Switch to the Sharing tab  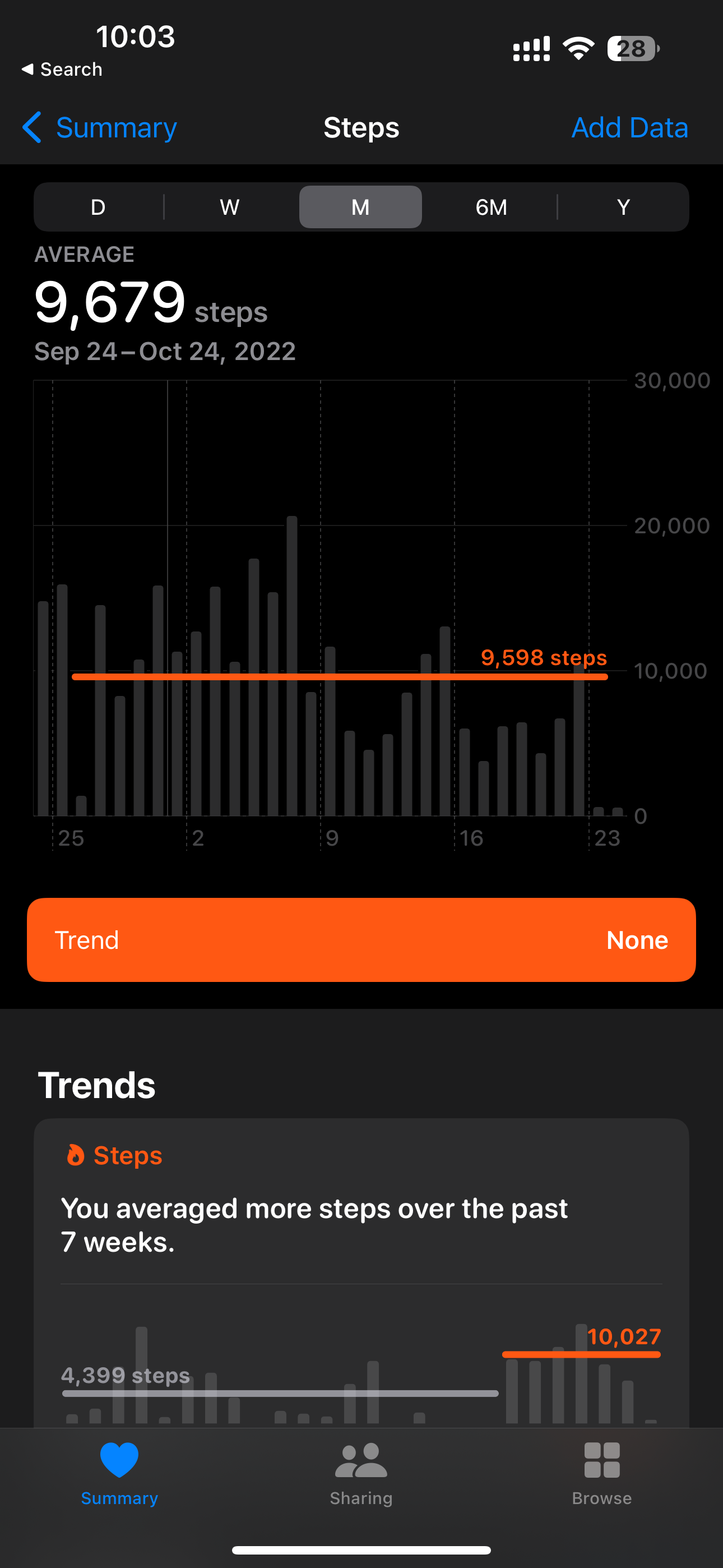point(361,1473)
